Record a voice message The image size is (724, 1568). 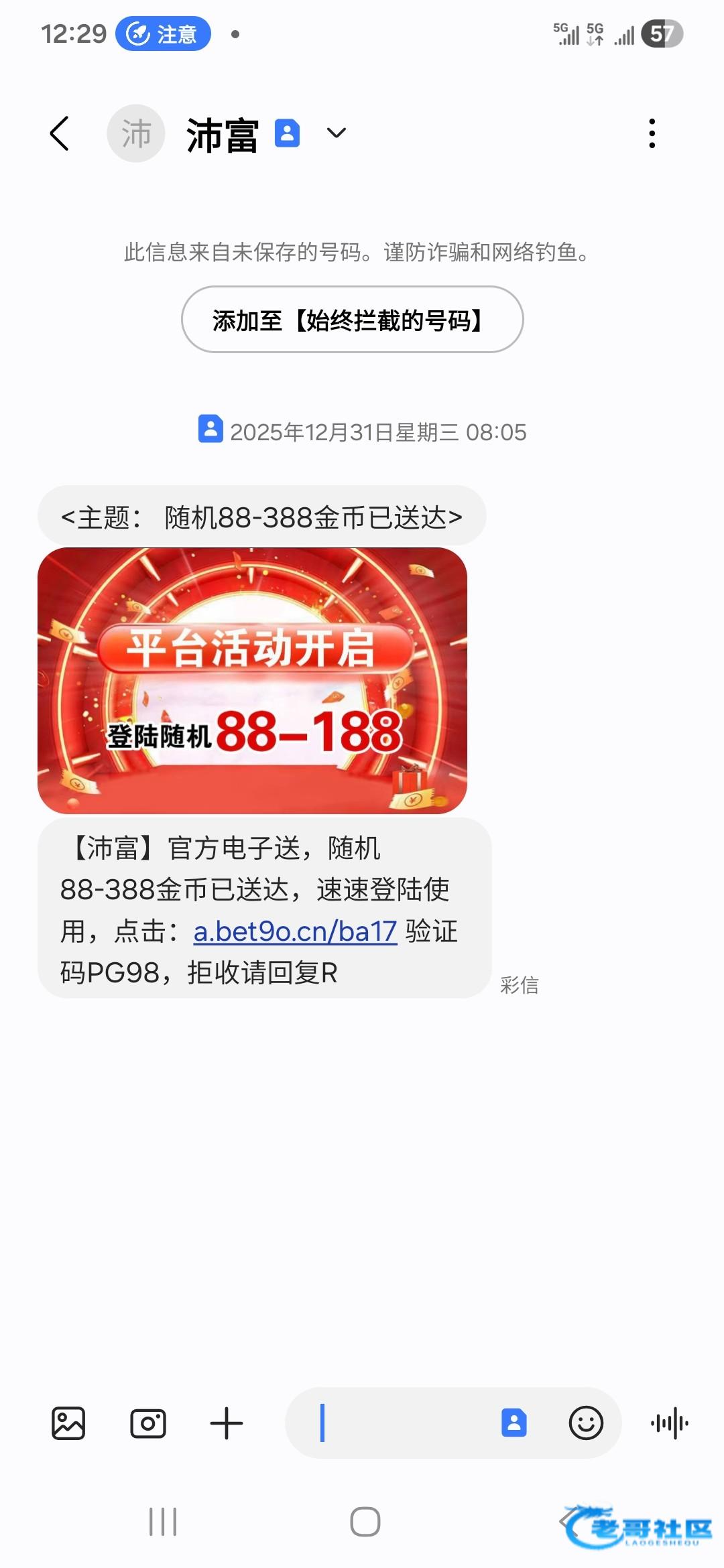pyautogui.click(x=669, y=1423)
